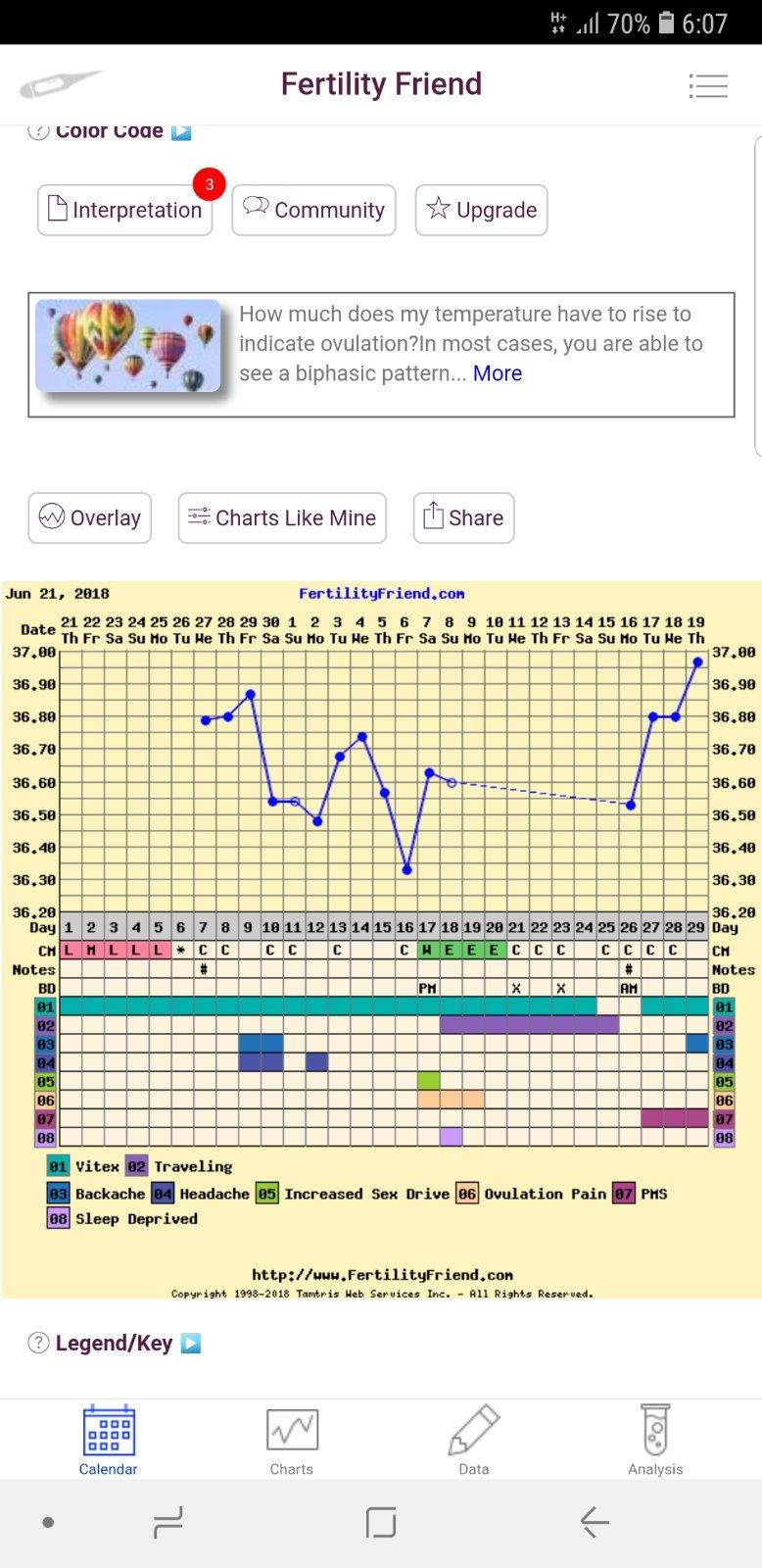Open the Community section
The height and width of the screenshot is (1568, 762).
(313, 210)
